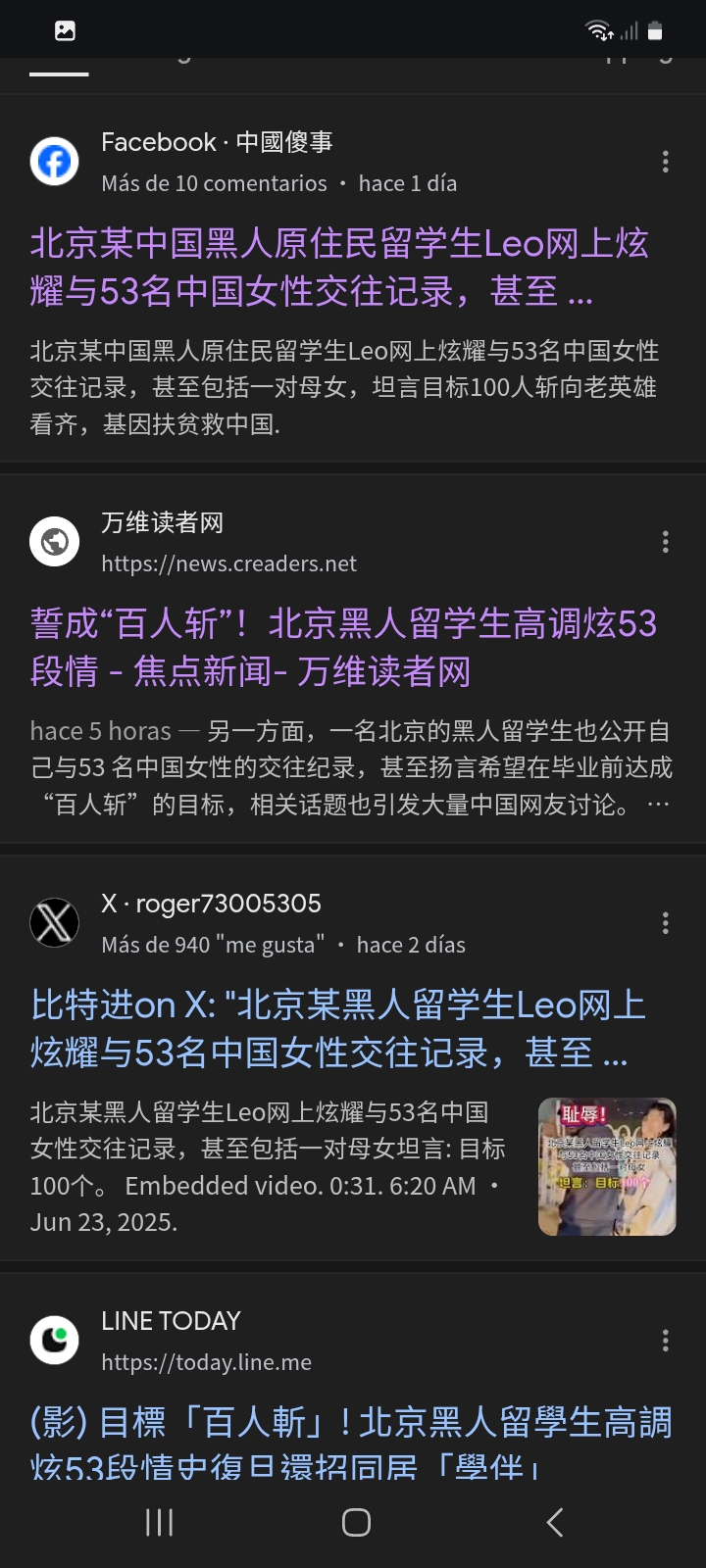Viewport: 706px width, 1568px height.
Task: Open options menu for 万维读者网 result
Action: coord(666,542)
